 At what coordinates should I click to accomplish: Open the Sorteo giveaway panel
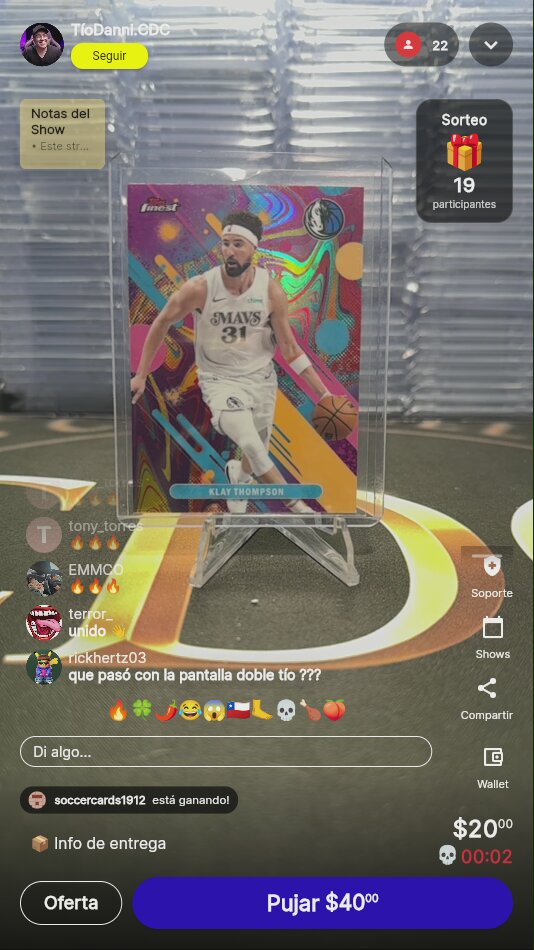(464, 161)
